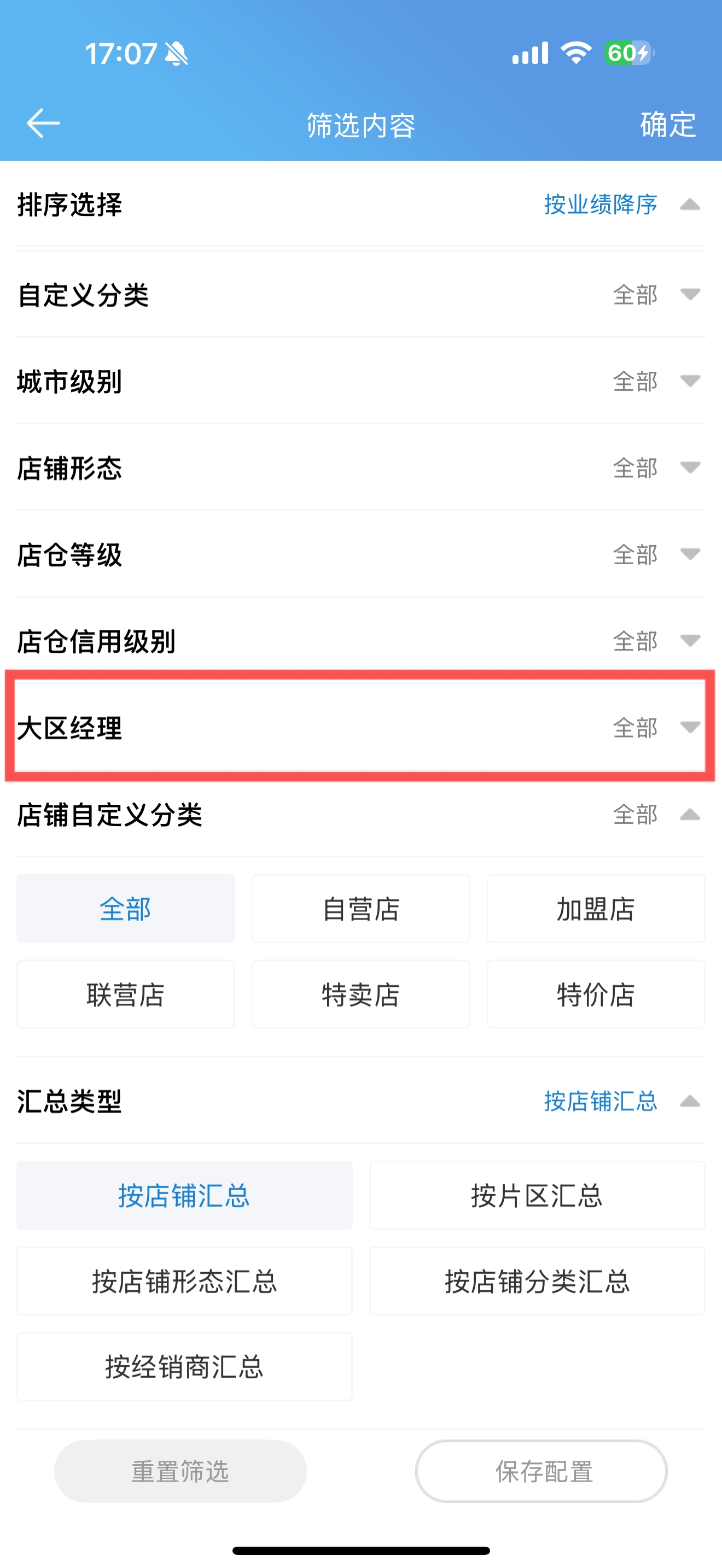Select 按片区汇总 summary type

[x=537, y=1196]
